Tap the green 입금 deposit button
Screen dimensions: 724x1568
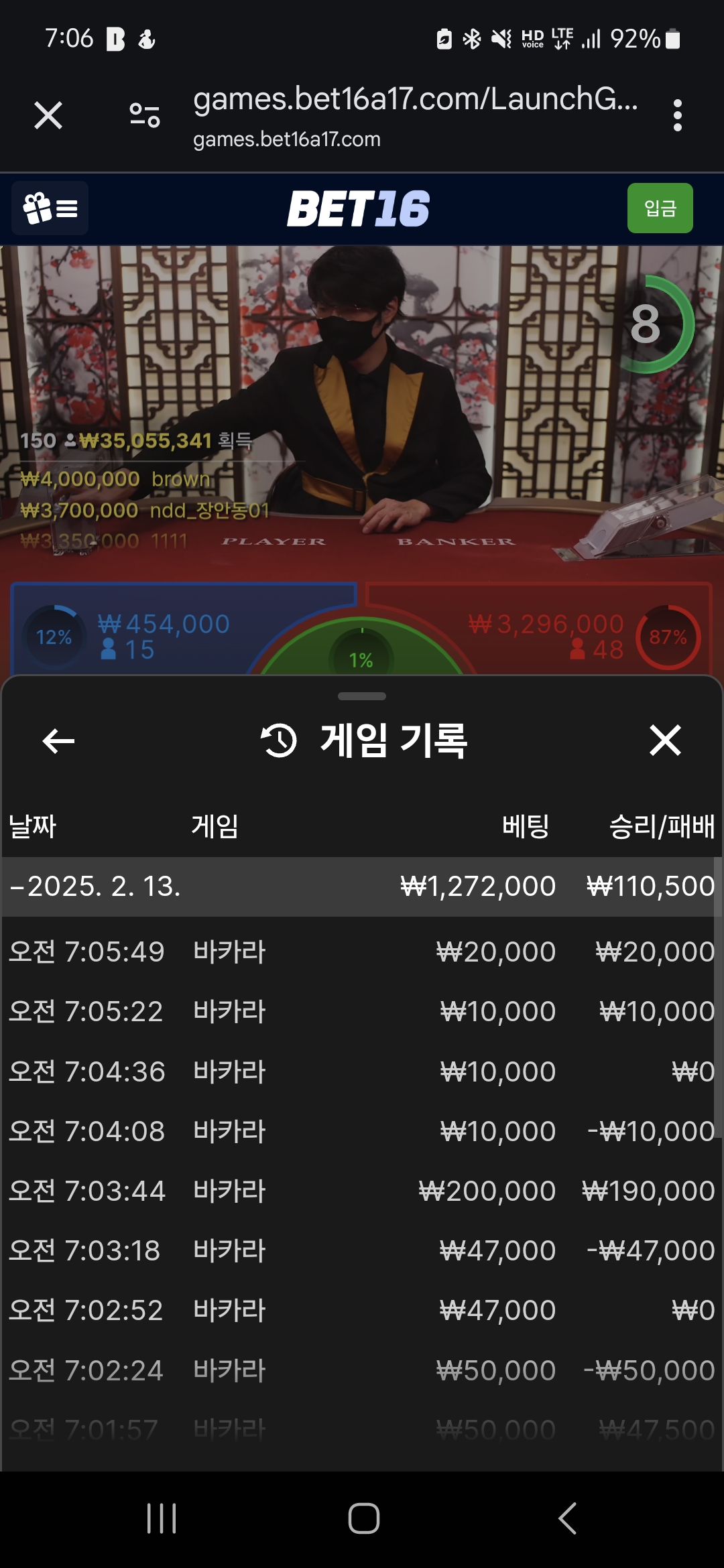(660, 208)
